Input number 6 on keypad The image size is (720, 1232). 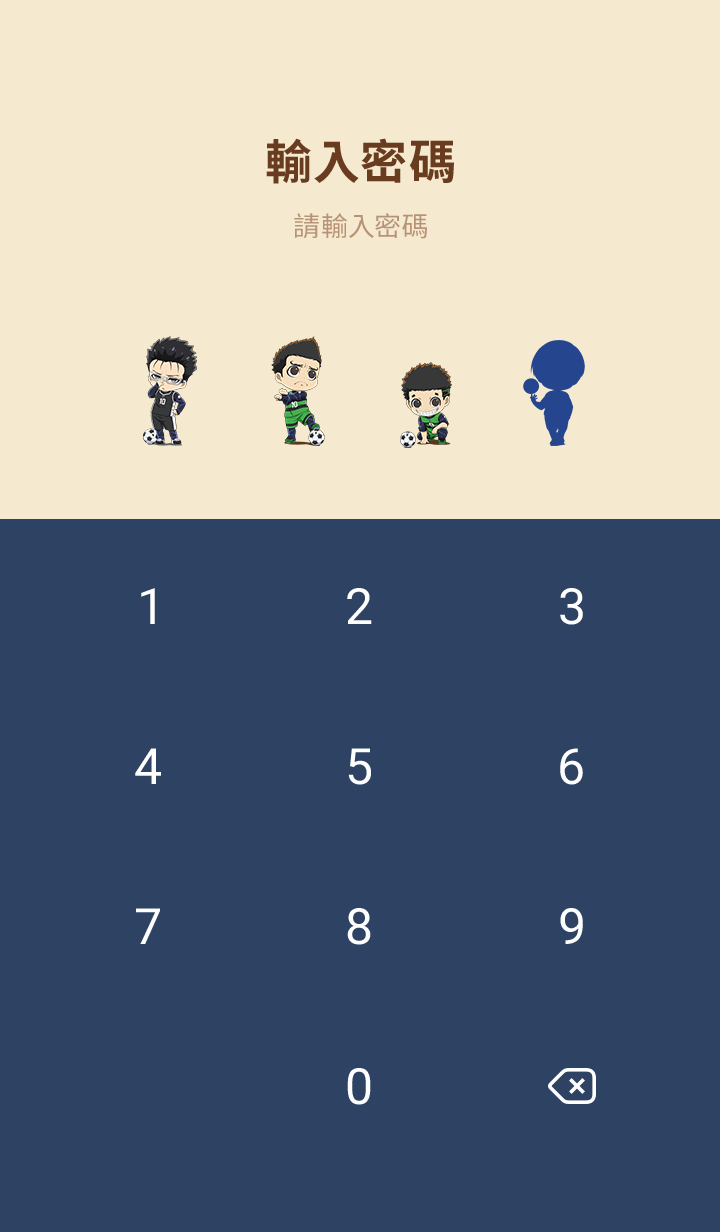coord(571,767)
